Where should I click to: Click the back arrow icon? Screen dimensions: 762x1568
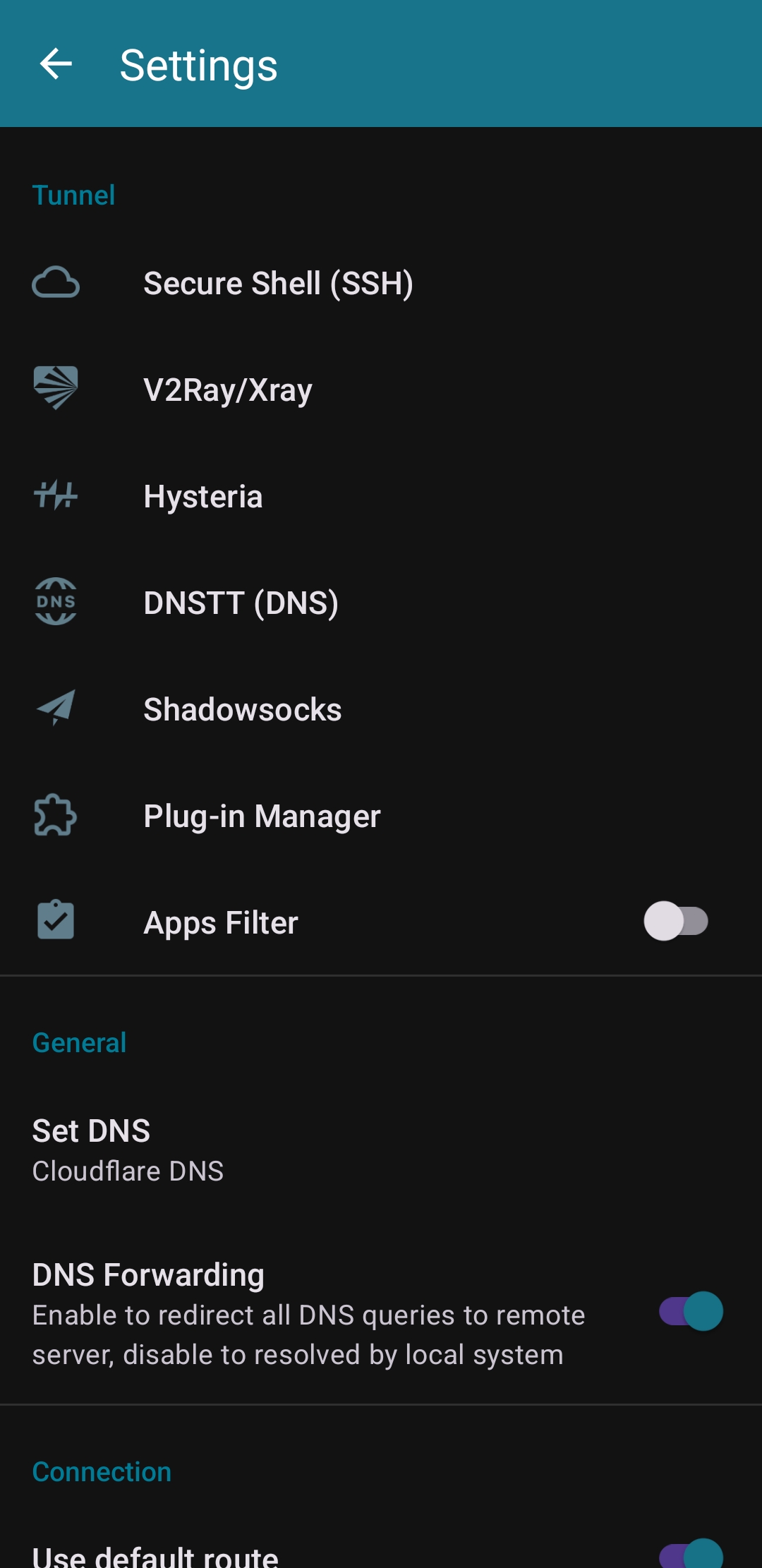56,65
